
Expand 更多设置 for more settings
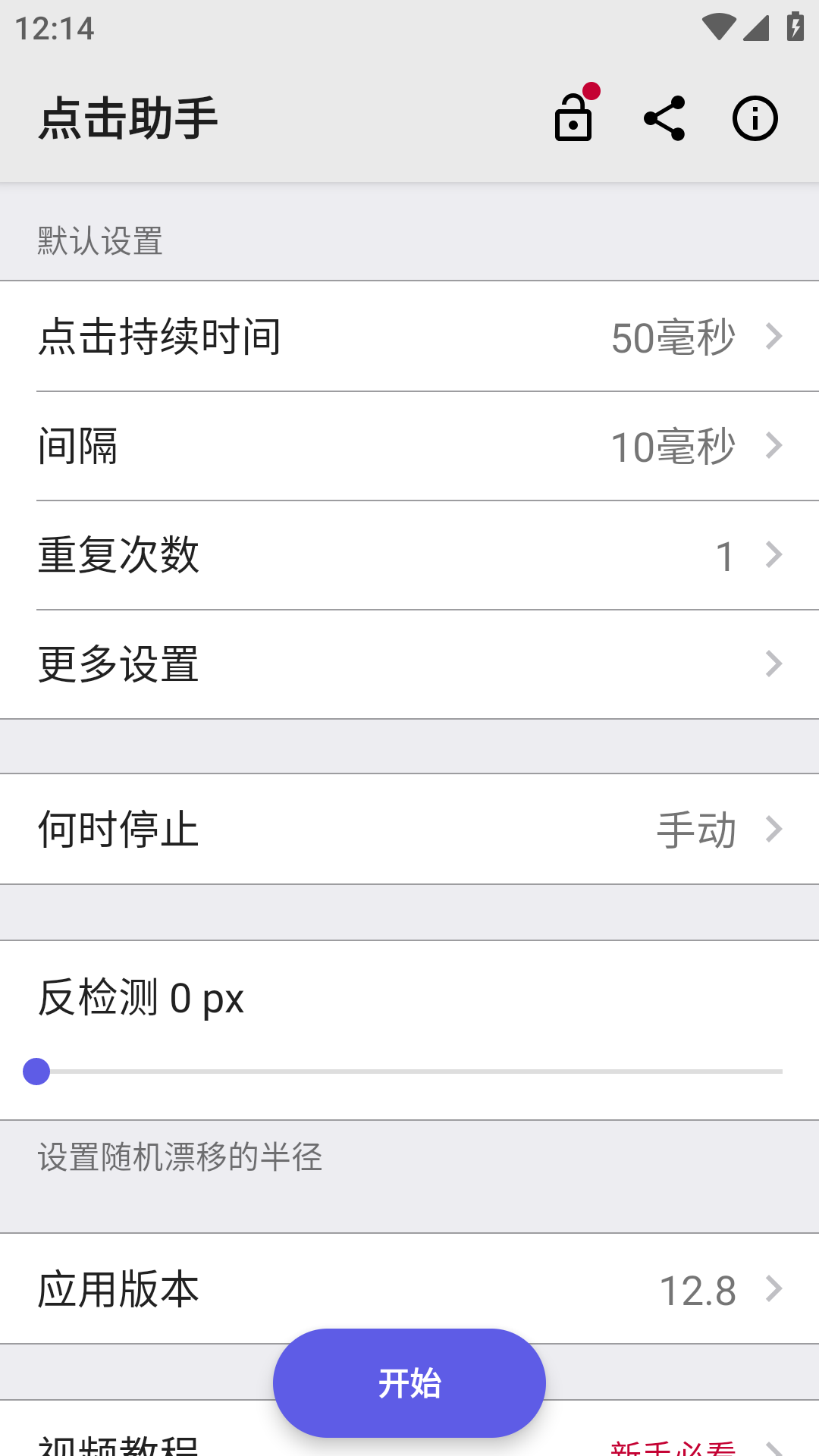click(x=409, y=664)
